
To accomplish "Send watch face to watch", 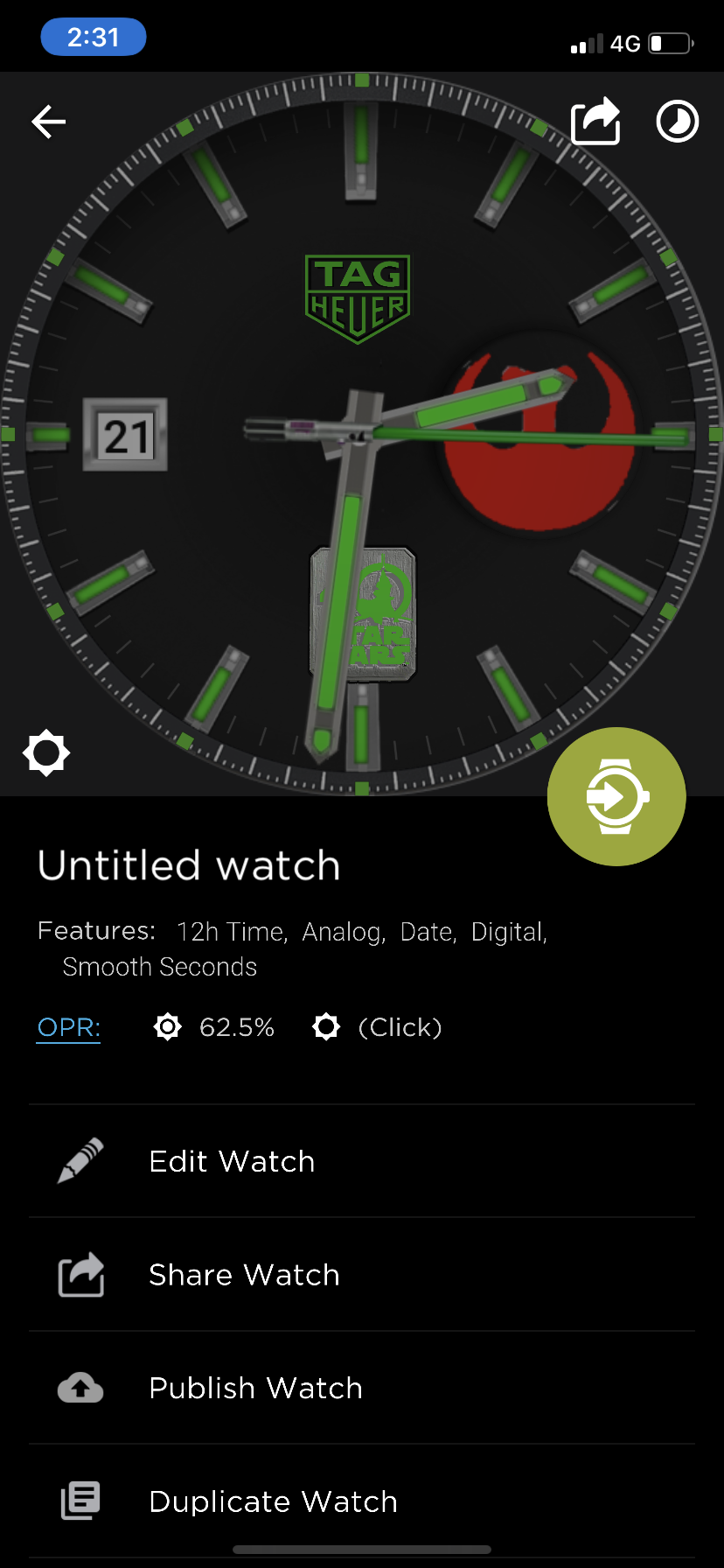I will coord(616,796).
